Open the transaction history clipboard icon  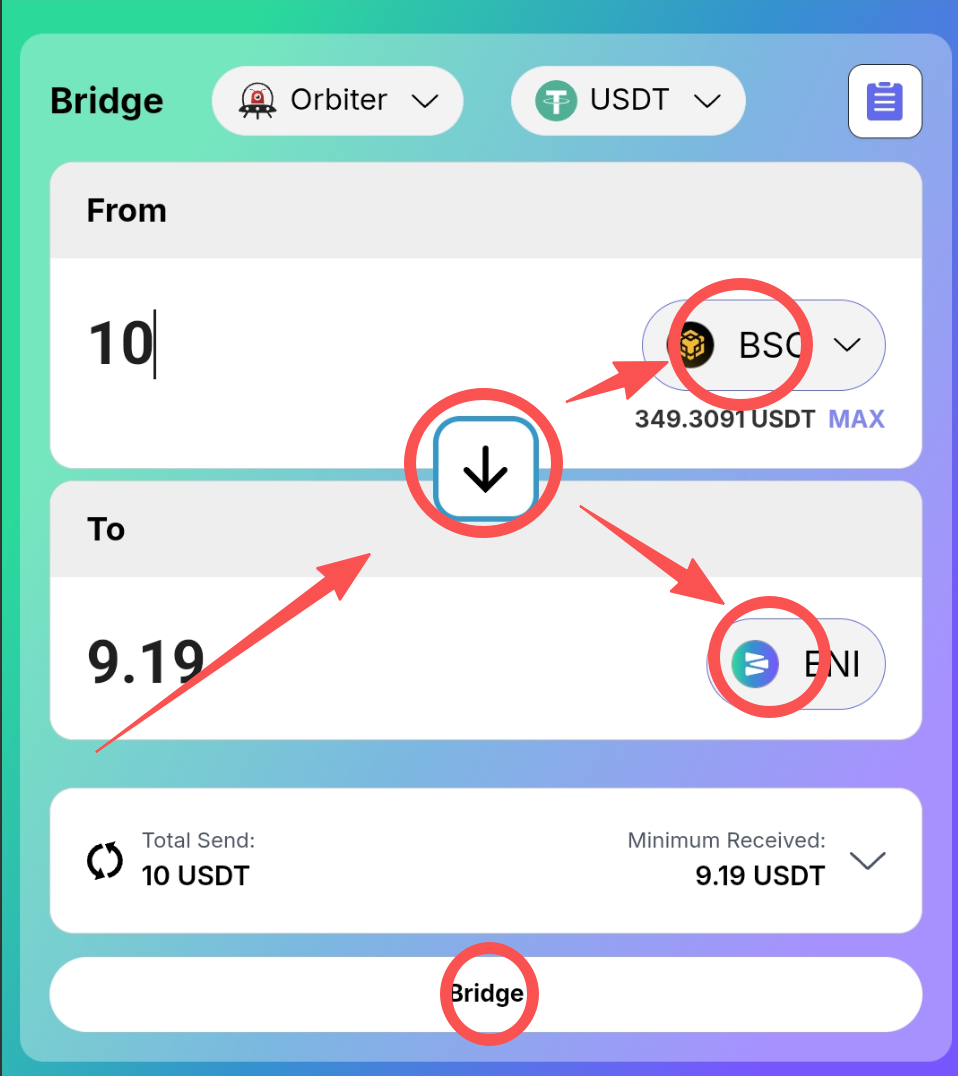[884, 101]
